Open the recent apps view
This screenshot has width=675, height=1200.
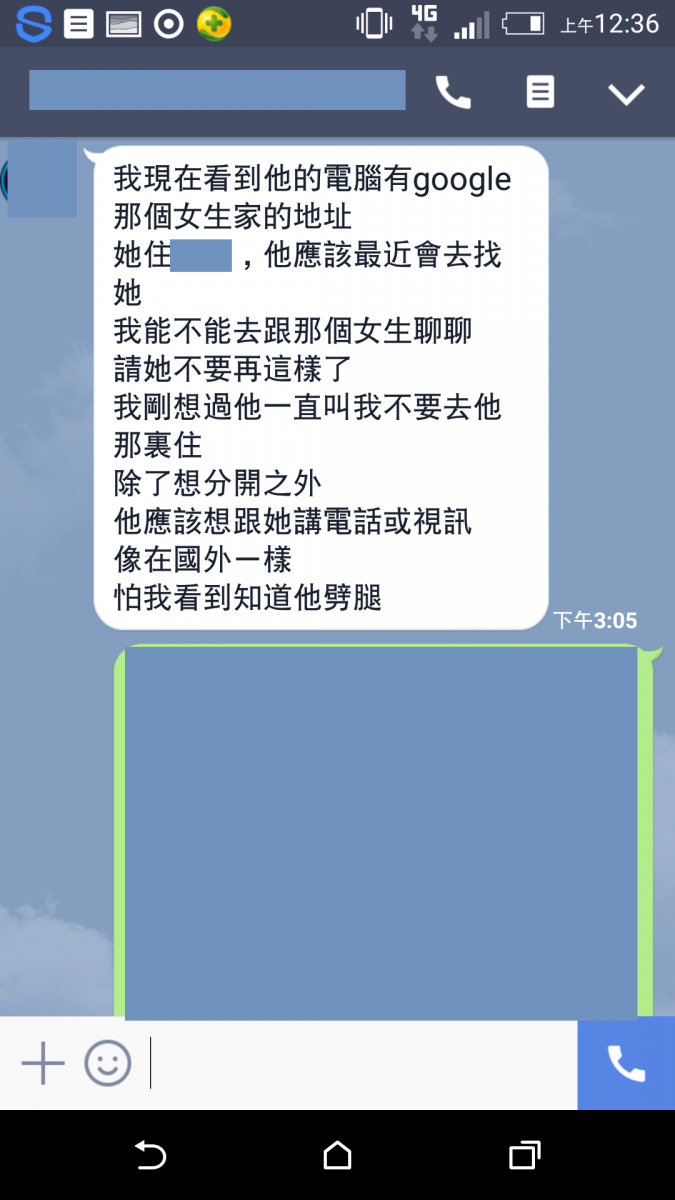coord(525,1156)
